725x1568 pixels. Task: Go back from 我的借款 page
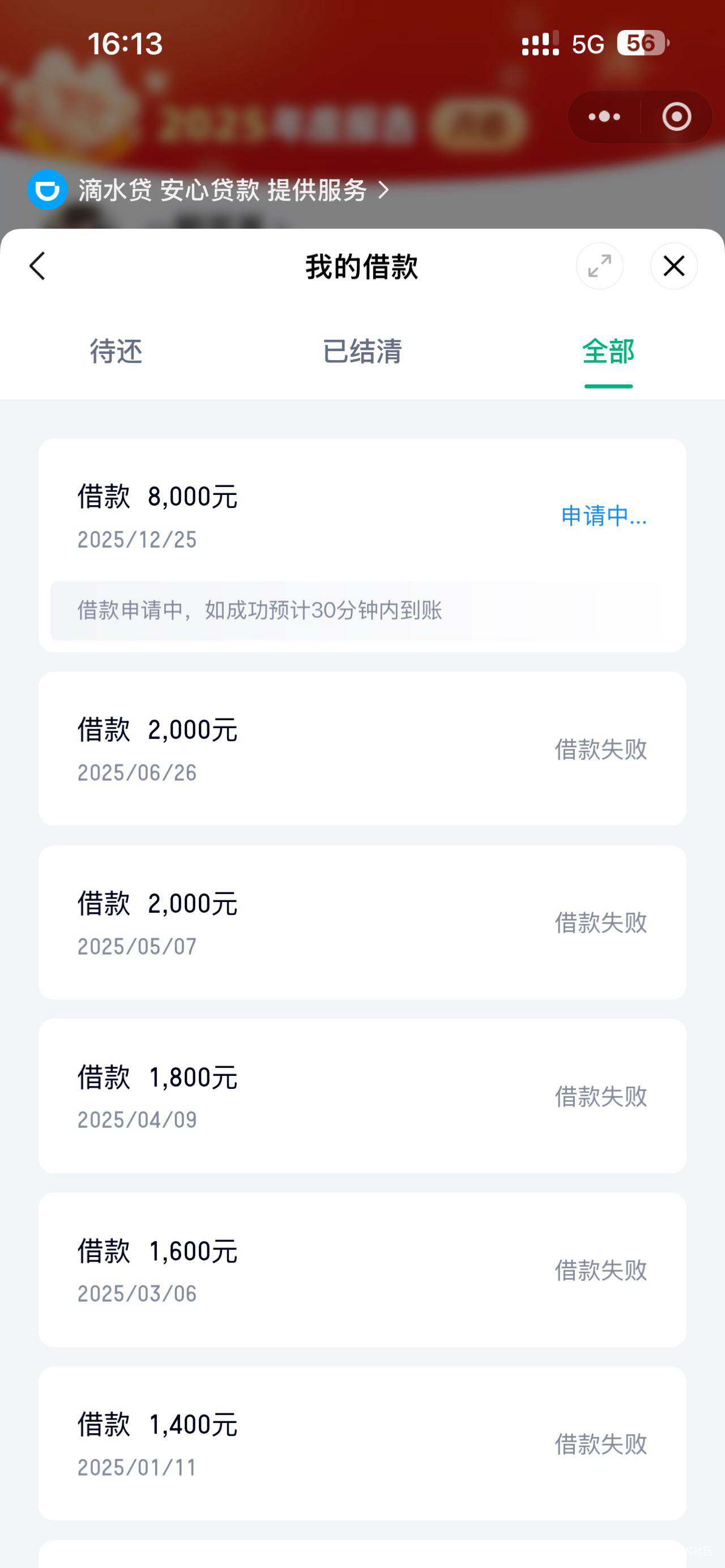pyautogui.click(x=38, y=266)
